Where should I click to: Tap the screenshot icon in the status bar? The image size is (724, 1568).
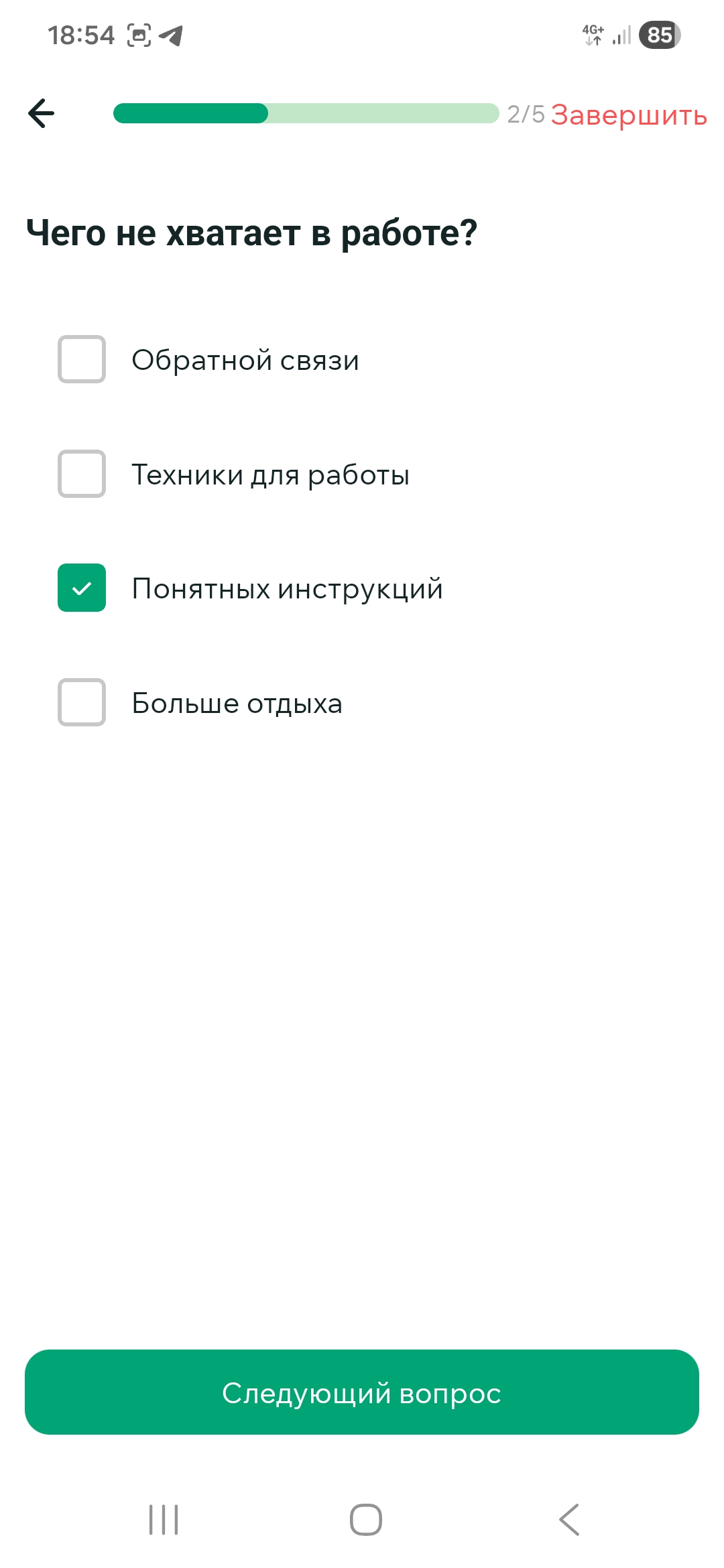137,35
